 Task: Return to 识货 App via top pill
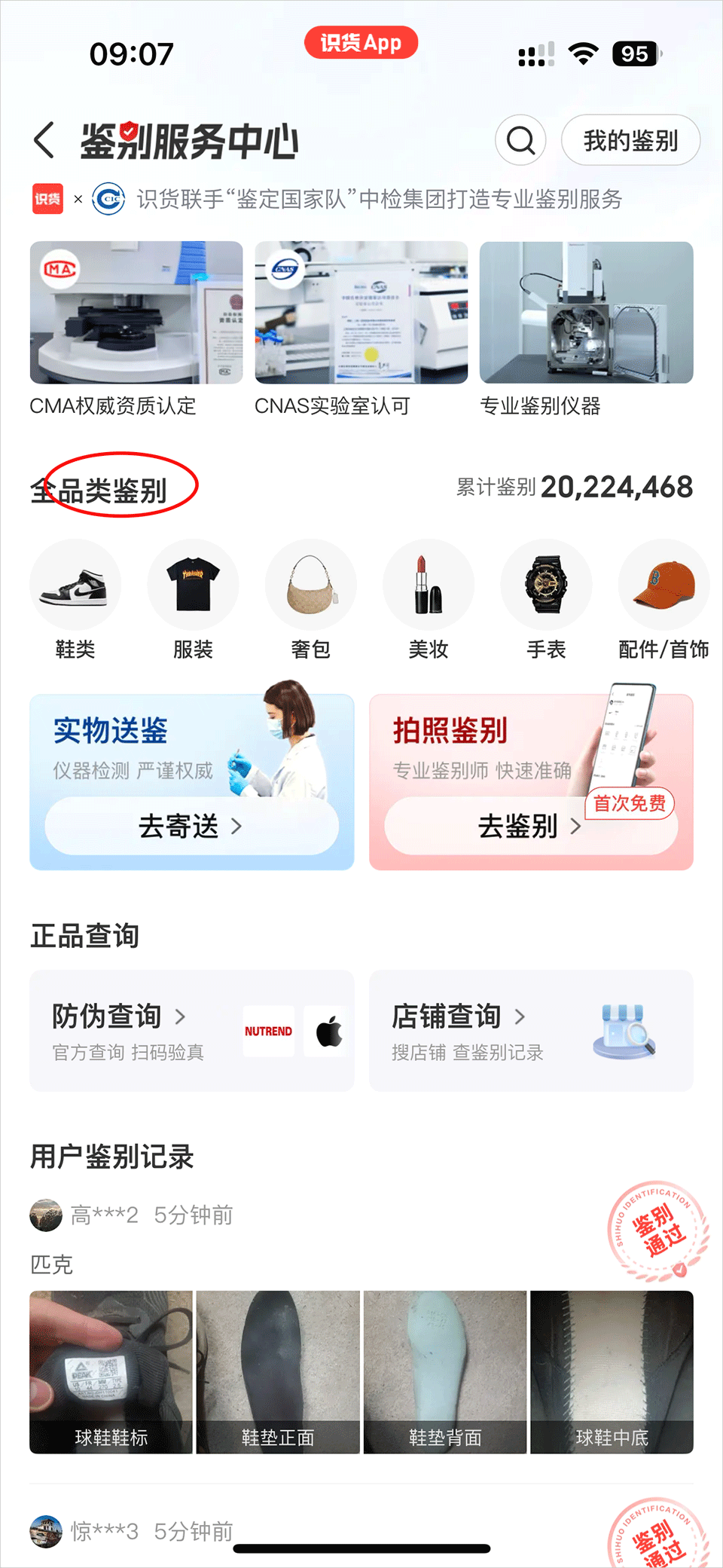point(361,43)
